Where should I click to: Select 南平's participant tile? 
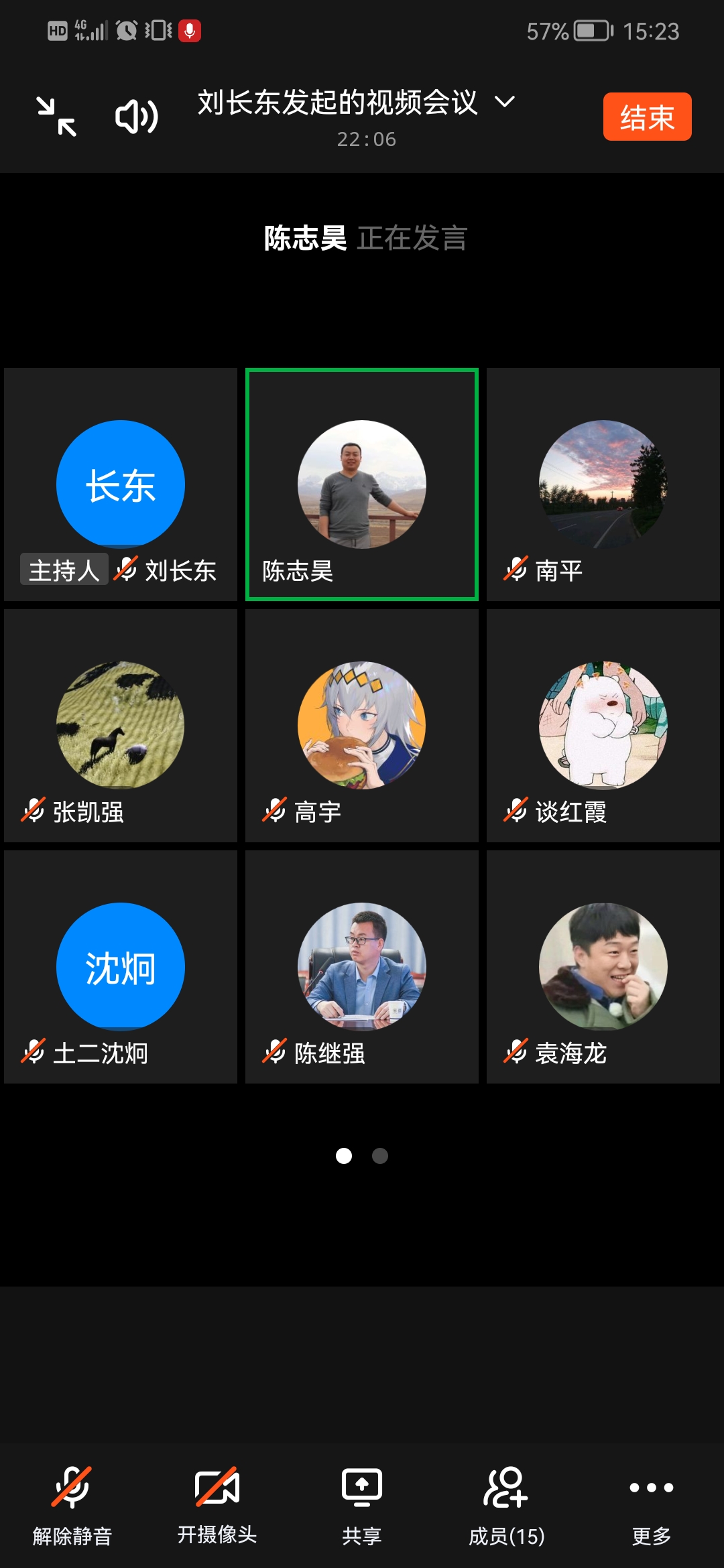pyautogui.click(x=603, y=484)
